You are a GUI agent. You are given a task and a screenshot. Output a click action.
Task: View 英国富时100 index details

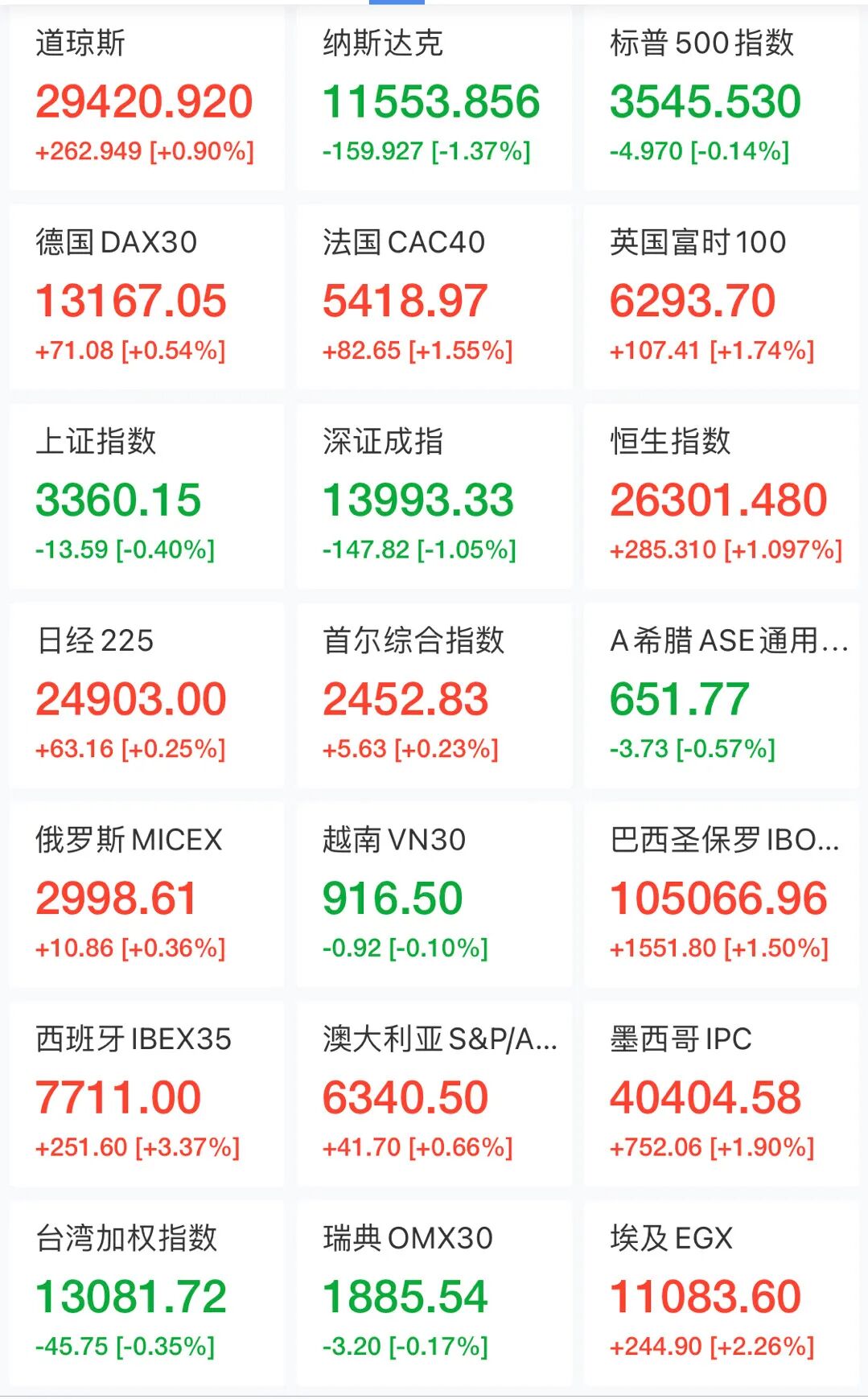point(721,298)
